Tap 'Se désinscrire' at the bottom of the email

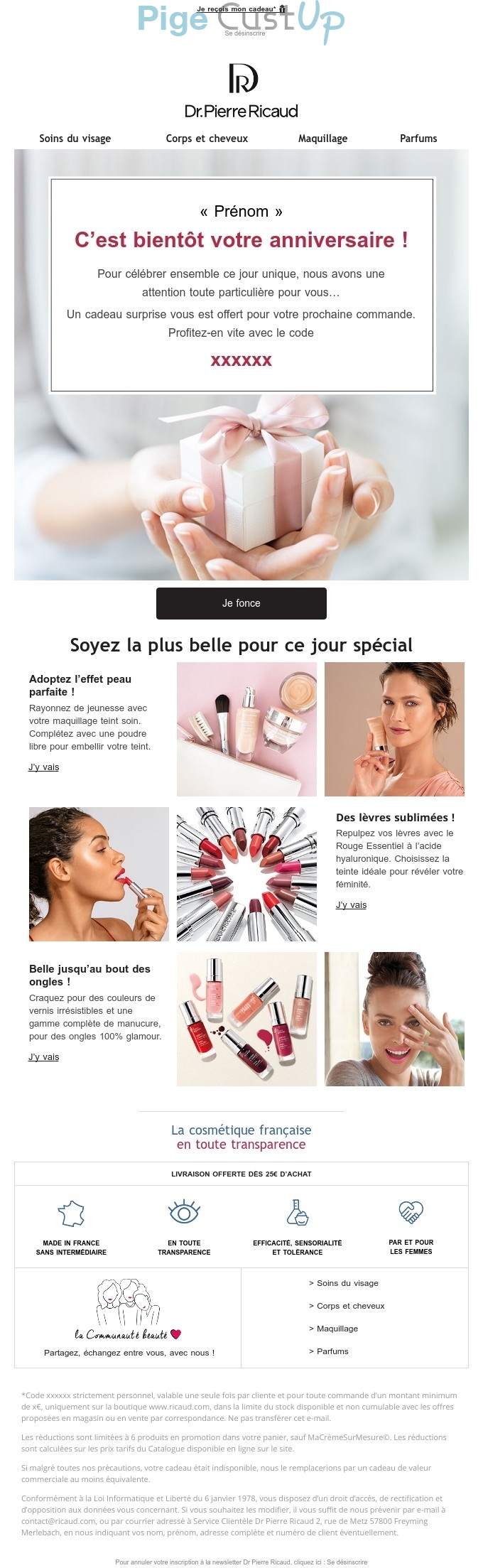click(x=347, y=1562)
